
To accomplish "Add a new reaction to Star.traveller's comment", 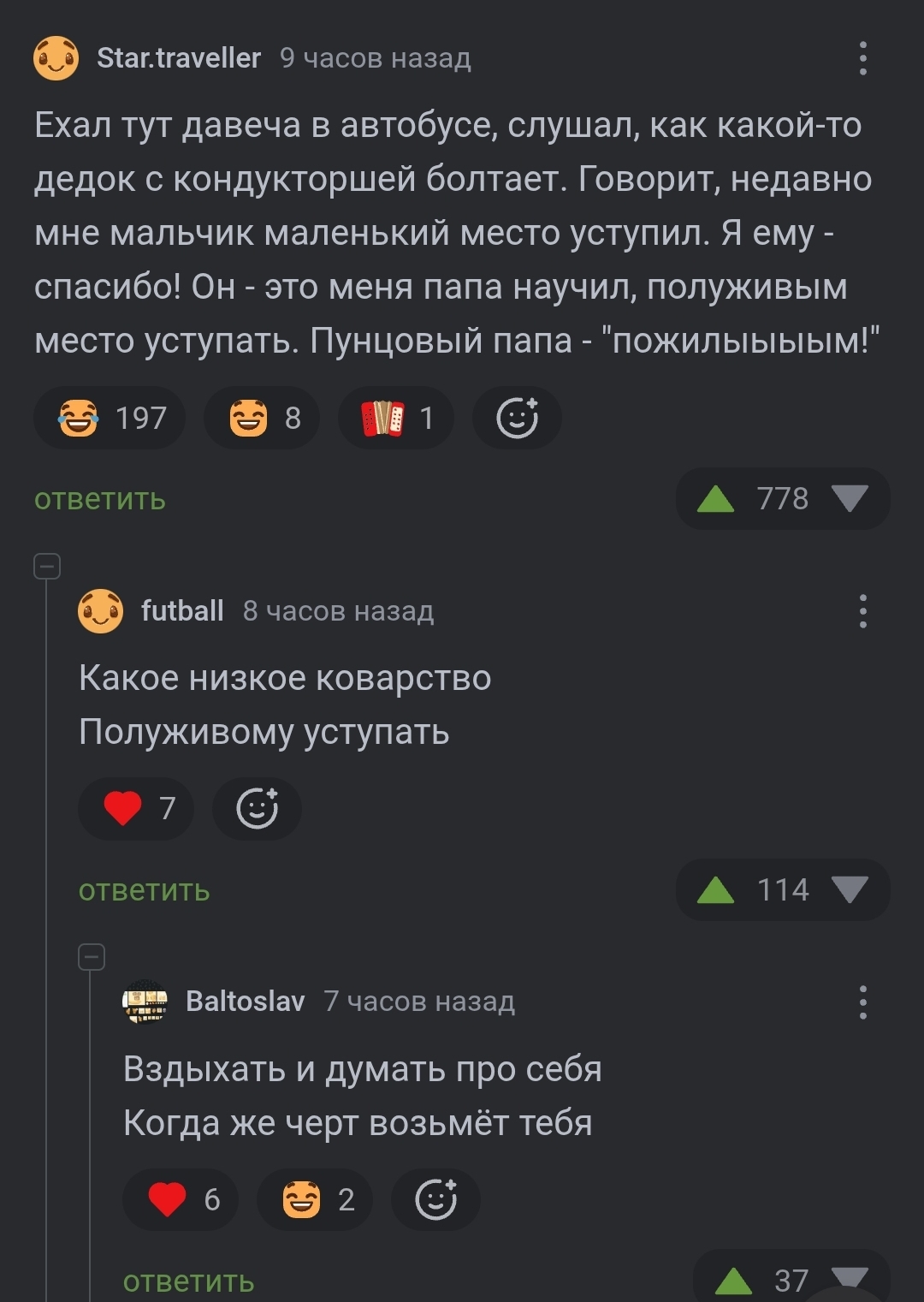I will 517,418.
